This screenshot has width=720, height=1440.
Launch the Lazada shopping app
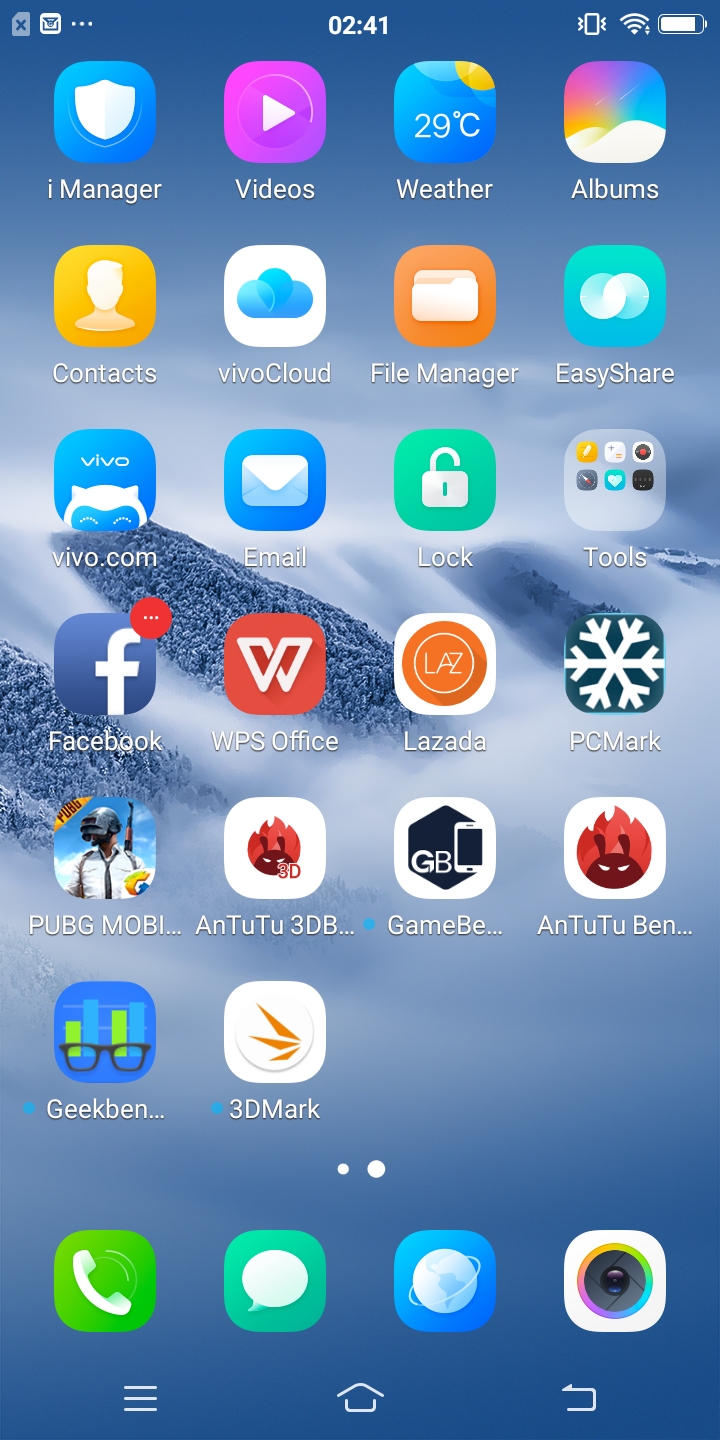pyautogui.click(x=445, y=664)
